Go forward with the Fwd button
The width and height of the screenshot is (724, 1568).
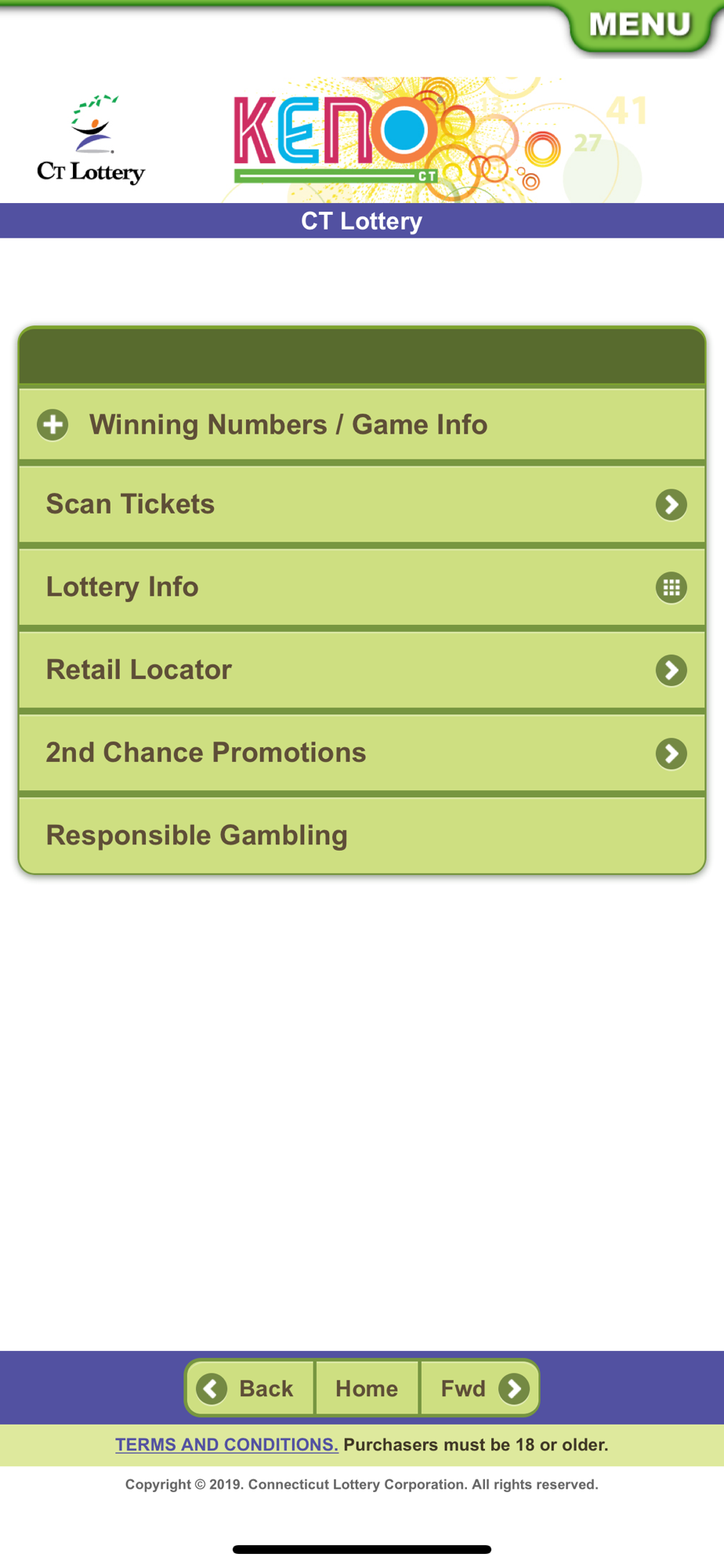click(x=480, y=1388)
